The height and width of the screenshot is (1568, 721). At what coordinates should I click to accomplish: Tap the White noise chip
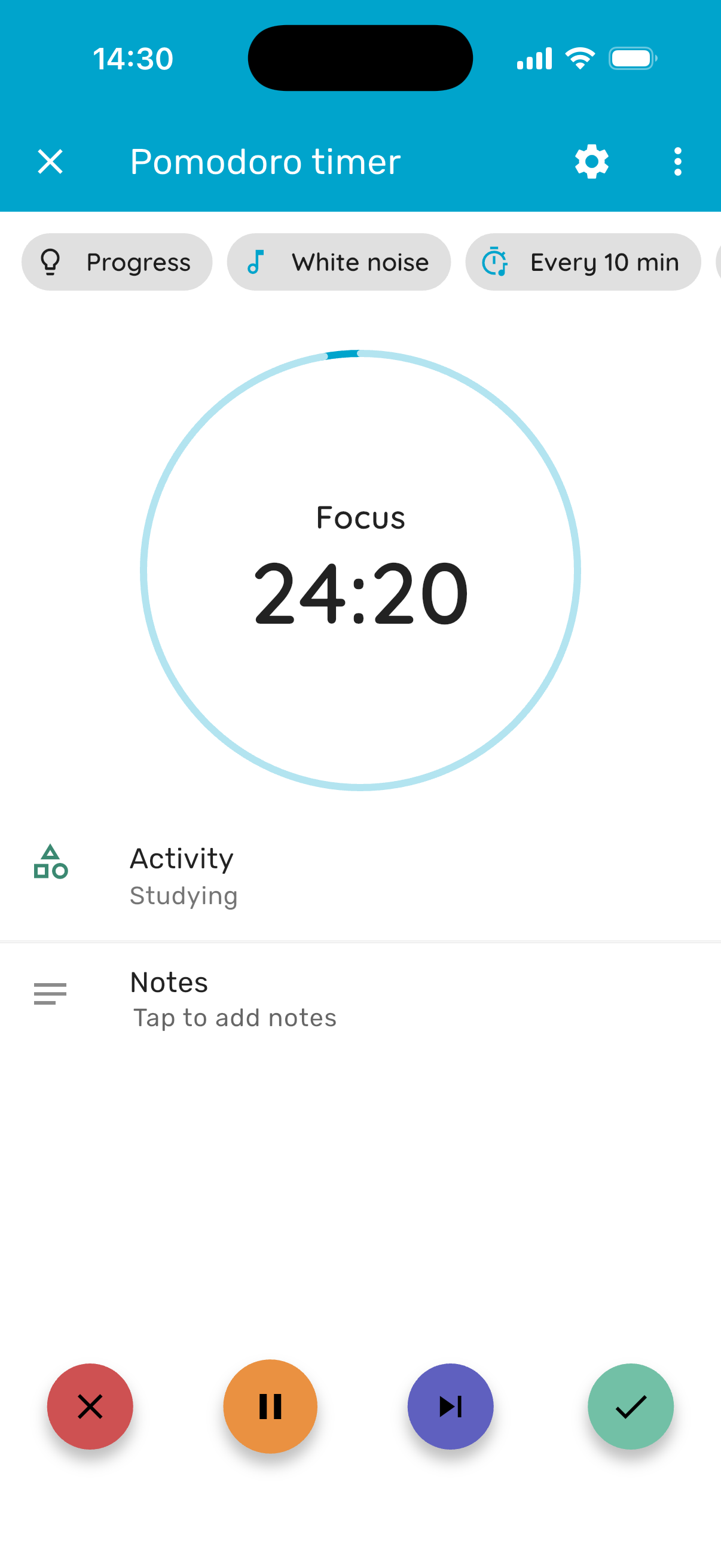(x=339, y=263)
